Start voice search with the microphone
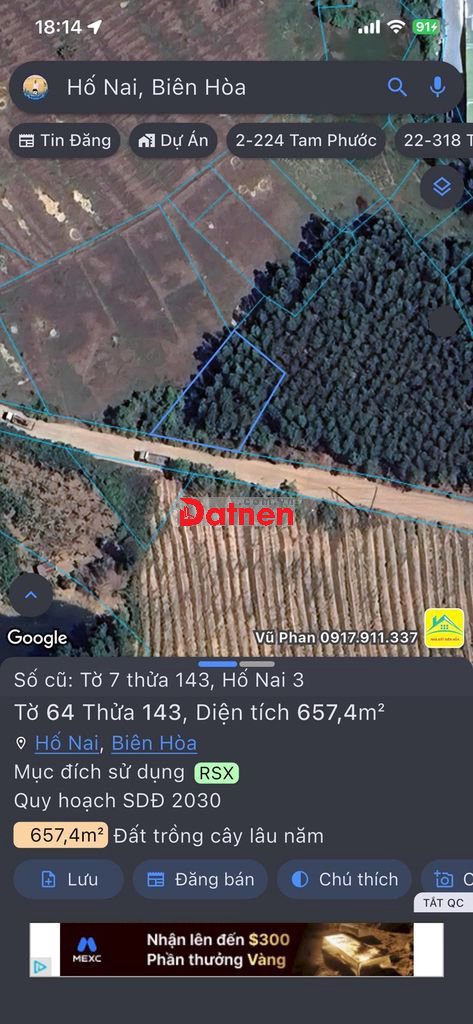 [437, 87]
